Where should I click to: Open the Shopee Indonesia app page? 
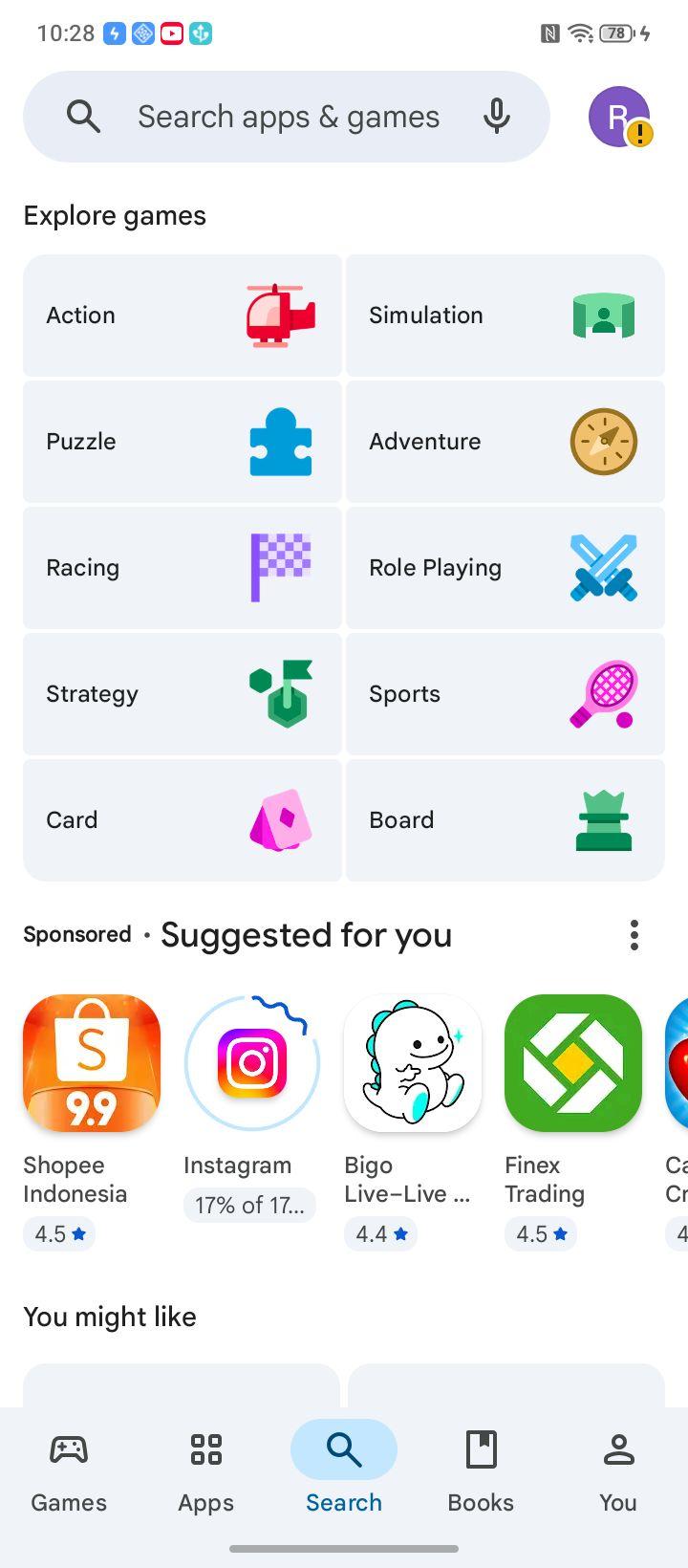click(x=92, y=1121)
